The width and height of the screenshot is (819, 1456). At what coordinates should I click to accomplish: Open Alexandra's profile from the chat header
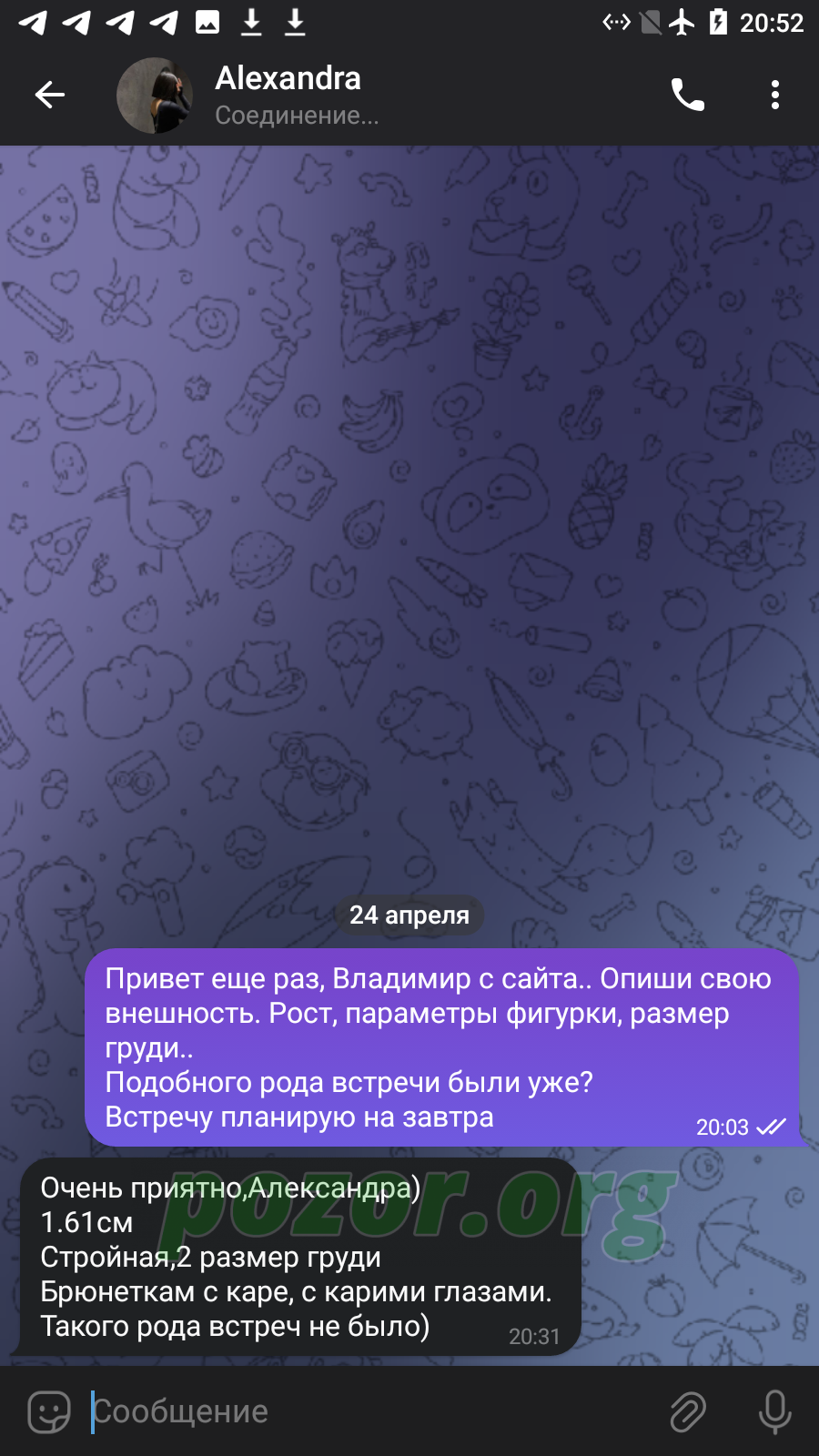pyautogui.click(x=155, y=95)
